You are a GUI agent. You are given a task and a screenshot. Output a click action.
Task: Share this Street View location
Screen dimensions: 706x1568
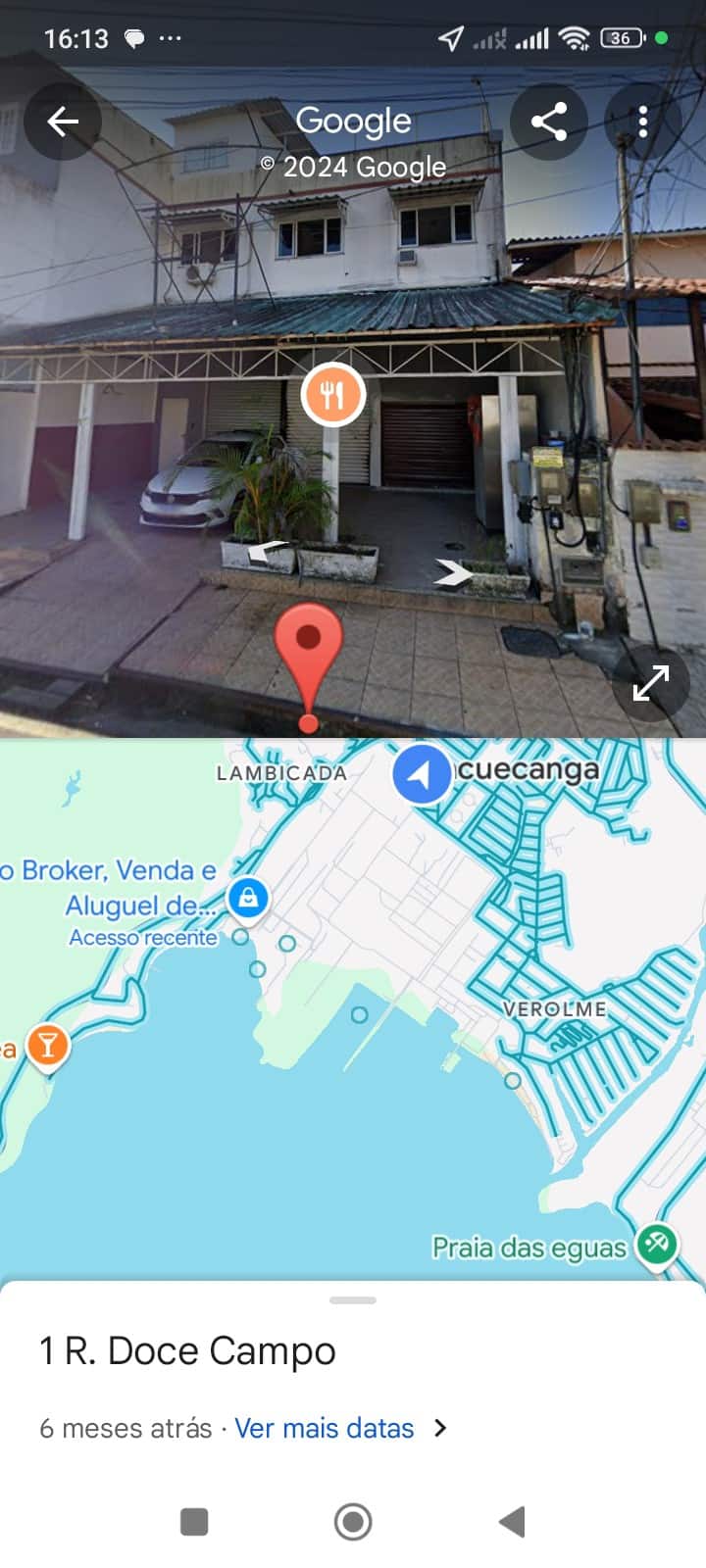(548, 122)
